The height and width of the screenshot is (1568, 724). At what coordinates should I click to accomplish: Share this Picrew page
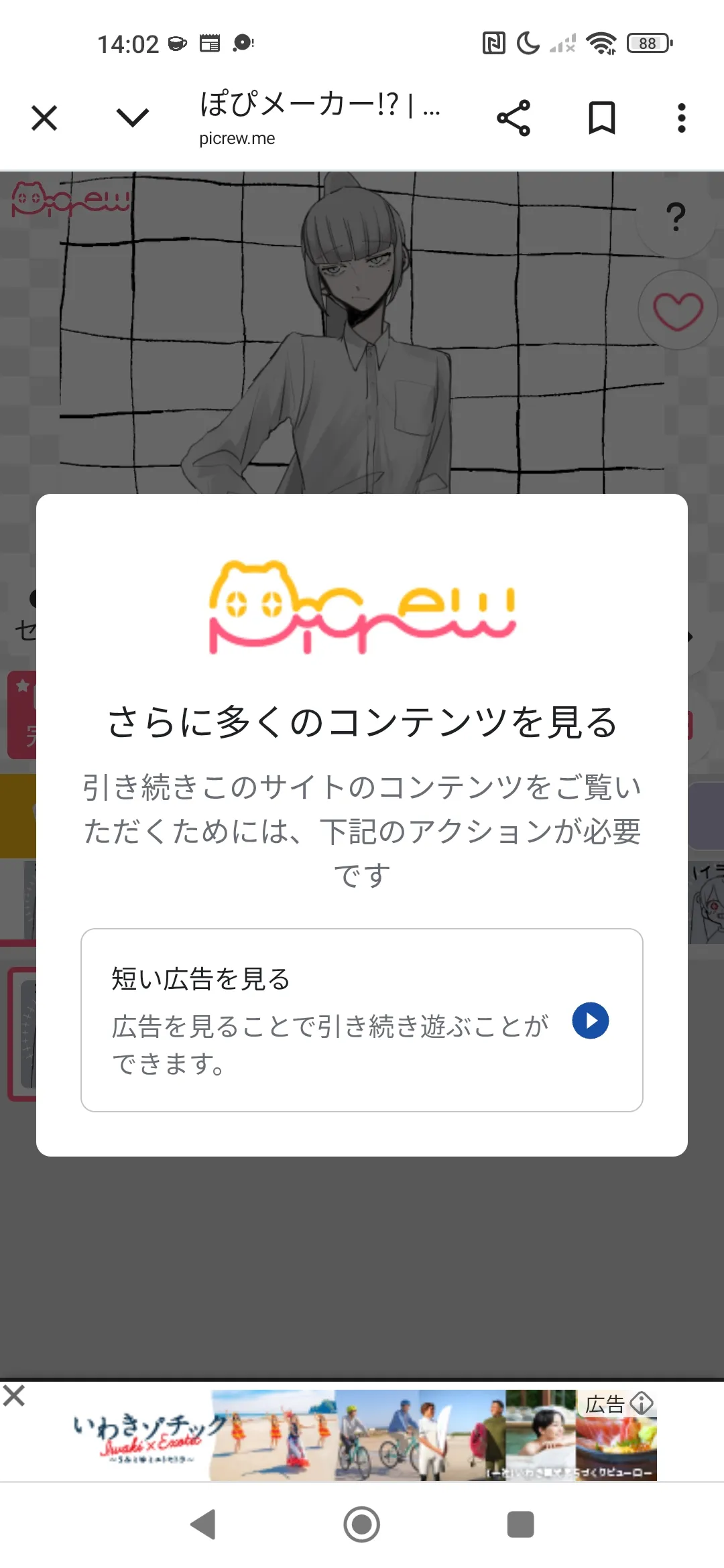[x=514, y=119]
